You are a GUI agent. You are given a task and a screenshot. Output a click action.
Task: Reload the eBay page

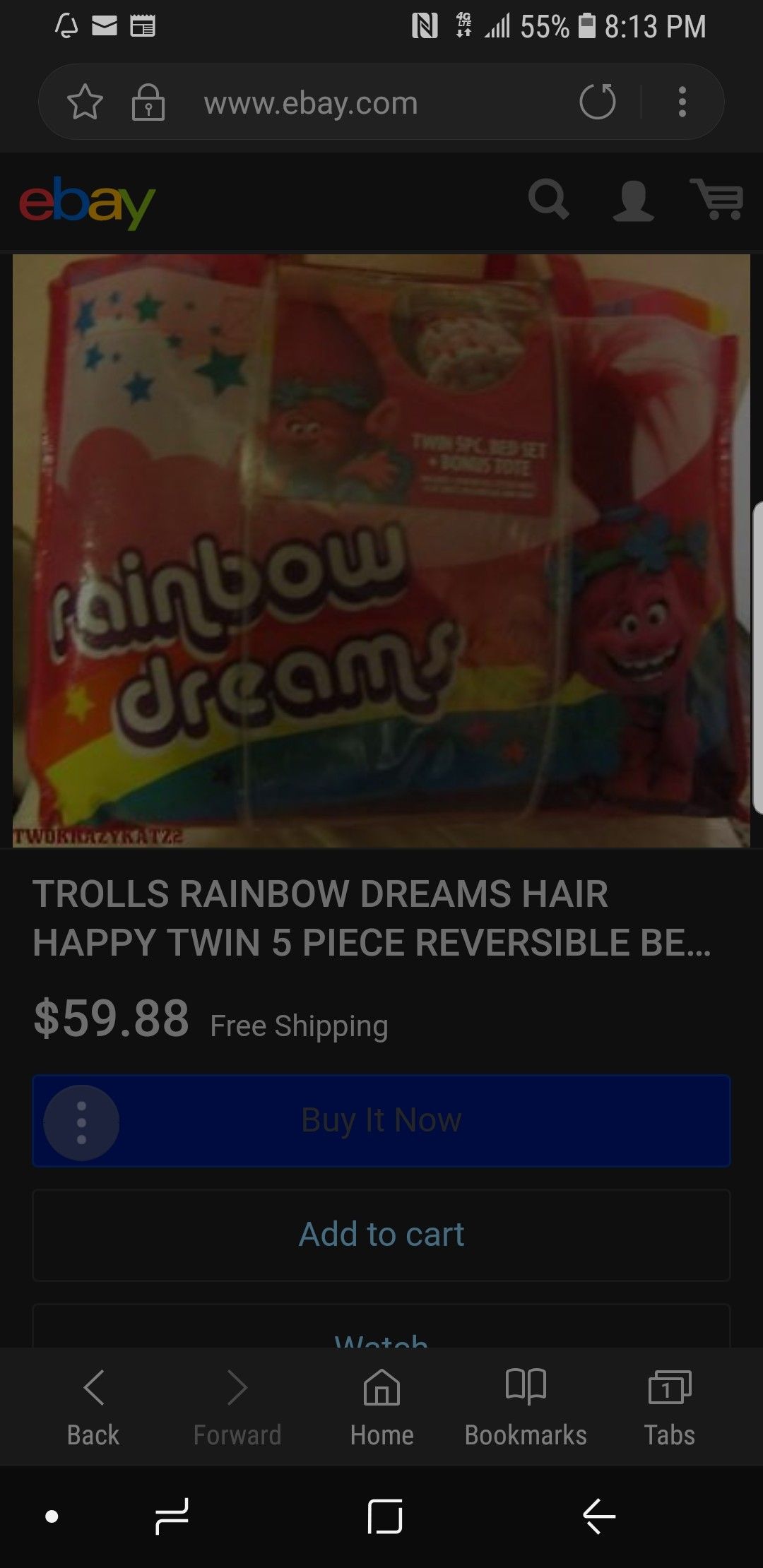click(x=598, y=102)
